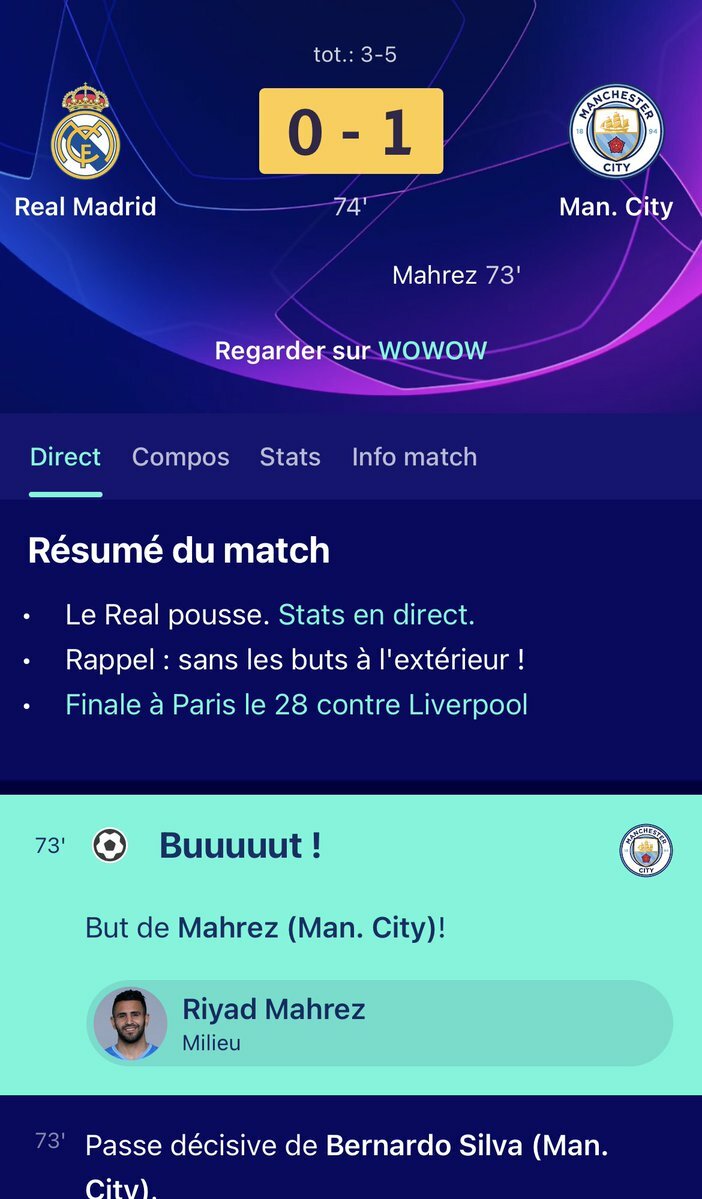Screen dimensions: 702x1199
Task: Go to the Direct tab
Action: 66,457
